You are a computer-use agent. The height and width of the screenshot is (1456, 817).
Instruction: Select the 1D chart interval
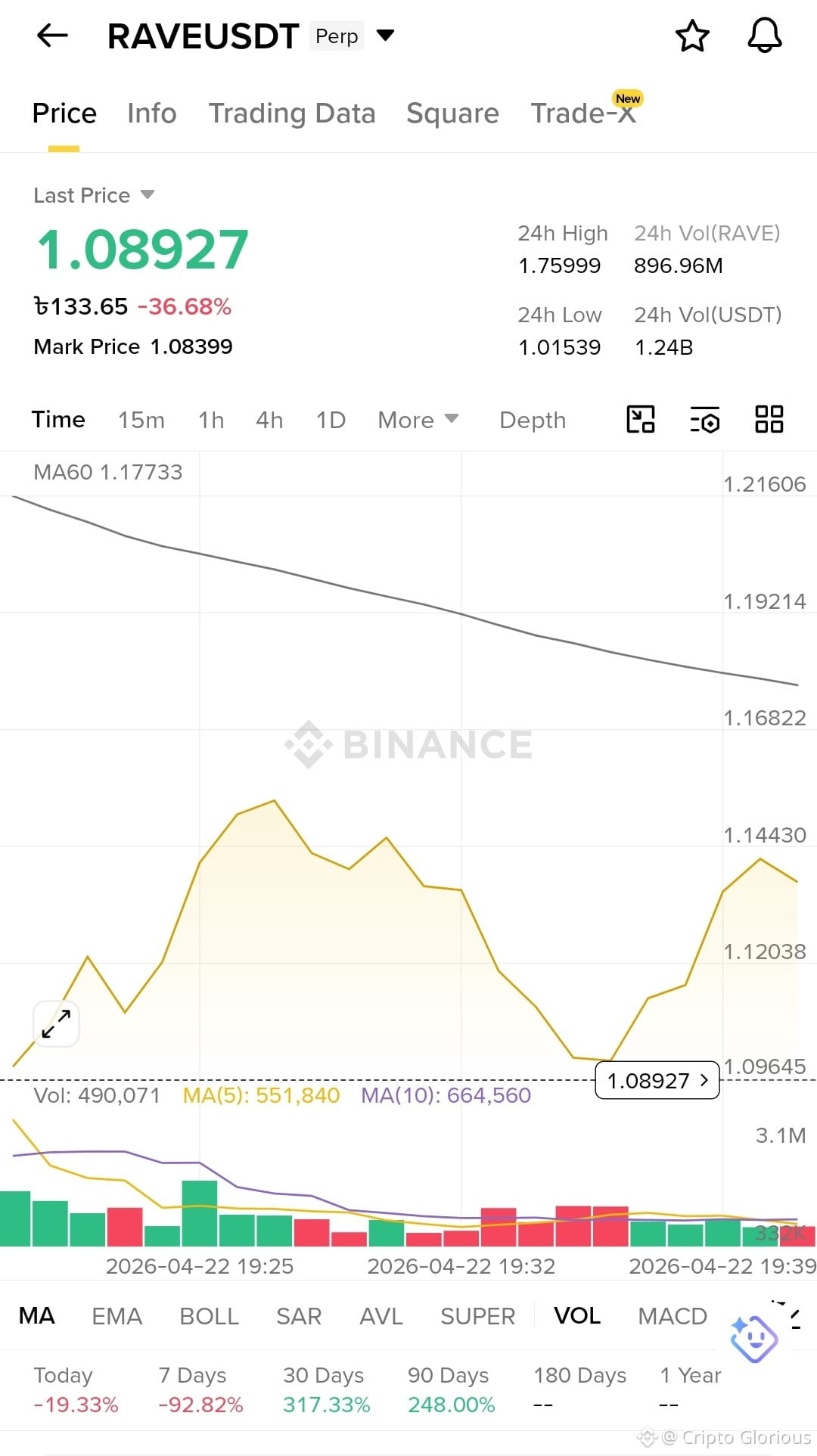point(331,420)
